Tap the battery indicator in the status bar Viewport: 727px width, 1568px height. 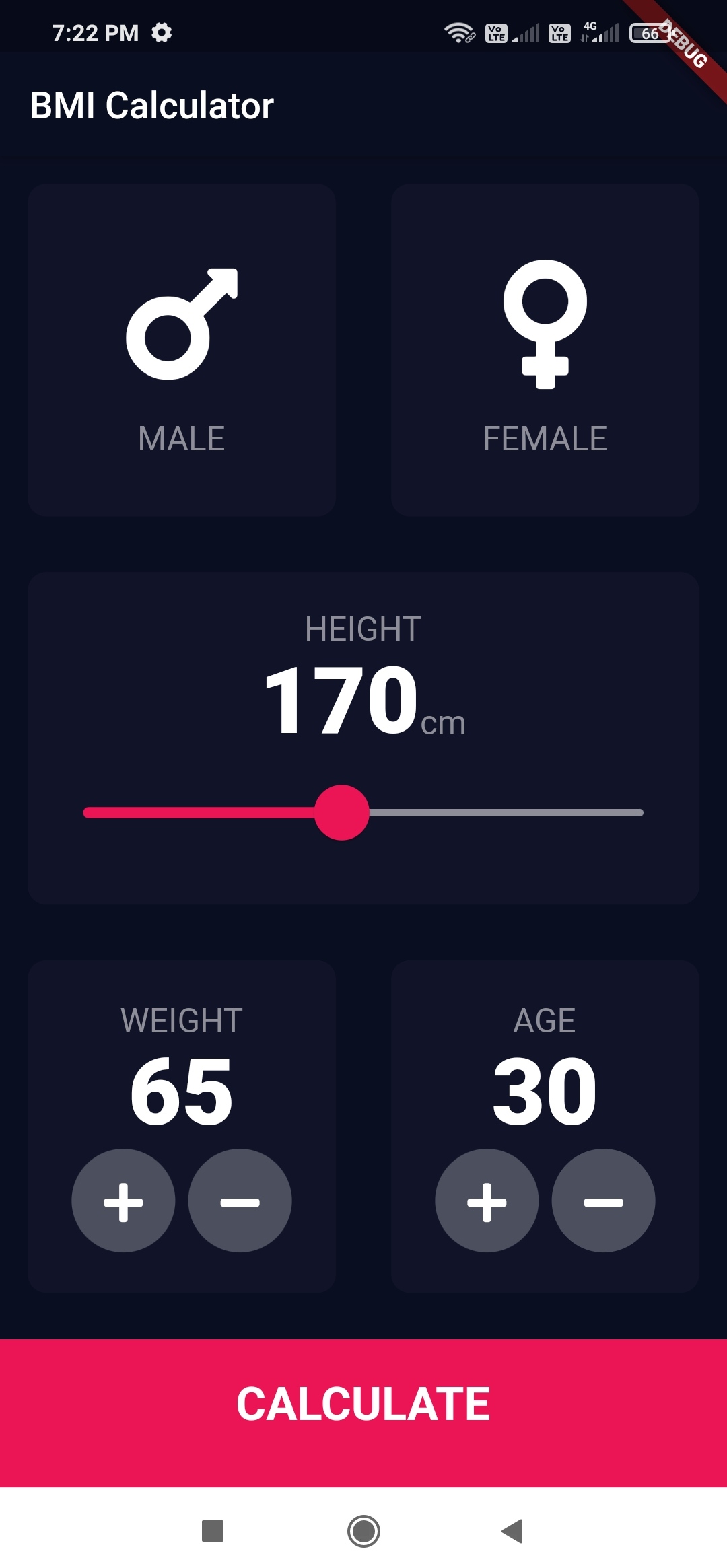coord(648,32)
